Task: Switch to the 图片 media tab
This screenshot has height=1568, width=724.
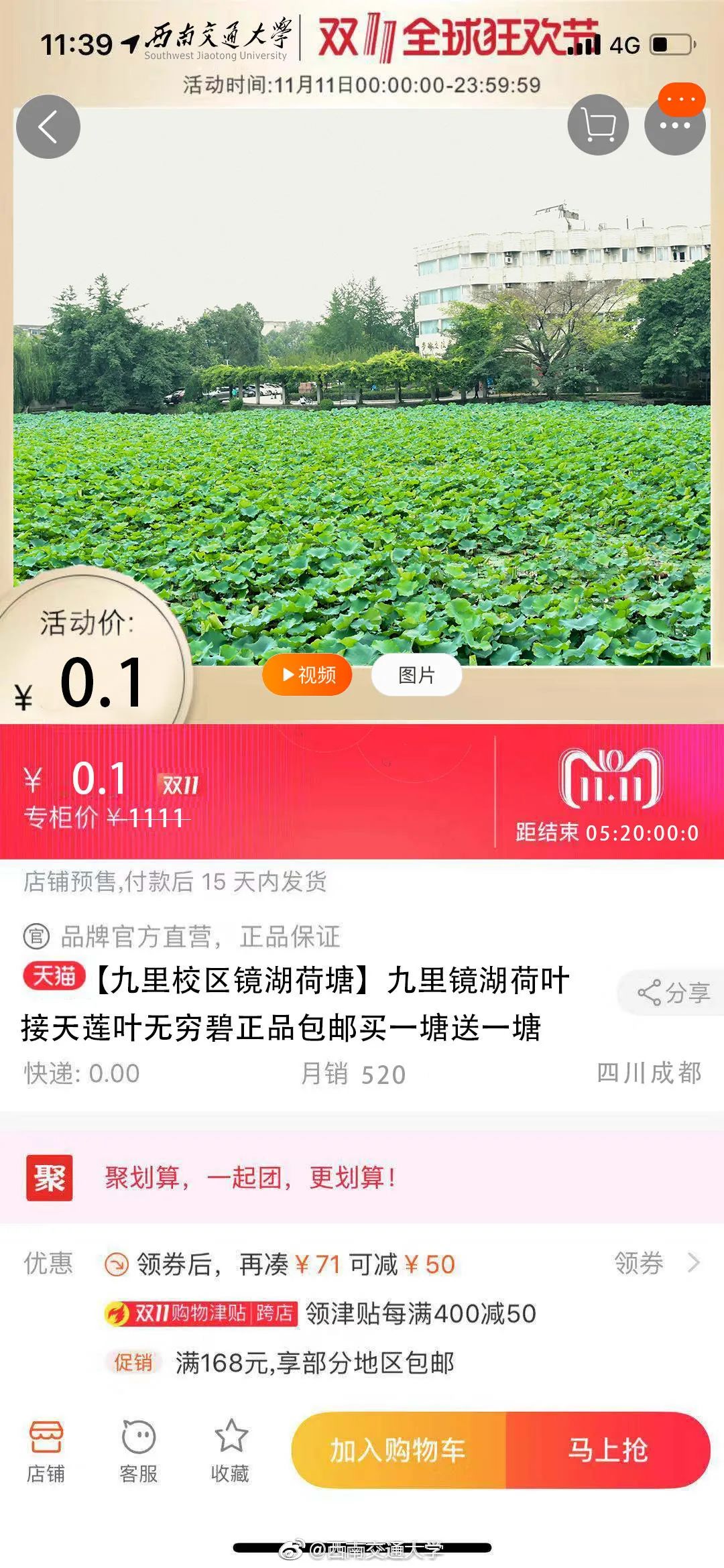Action: (x=416, y=674)
